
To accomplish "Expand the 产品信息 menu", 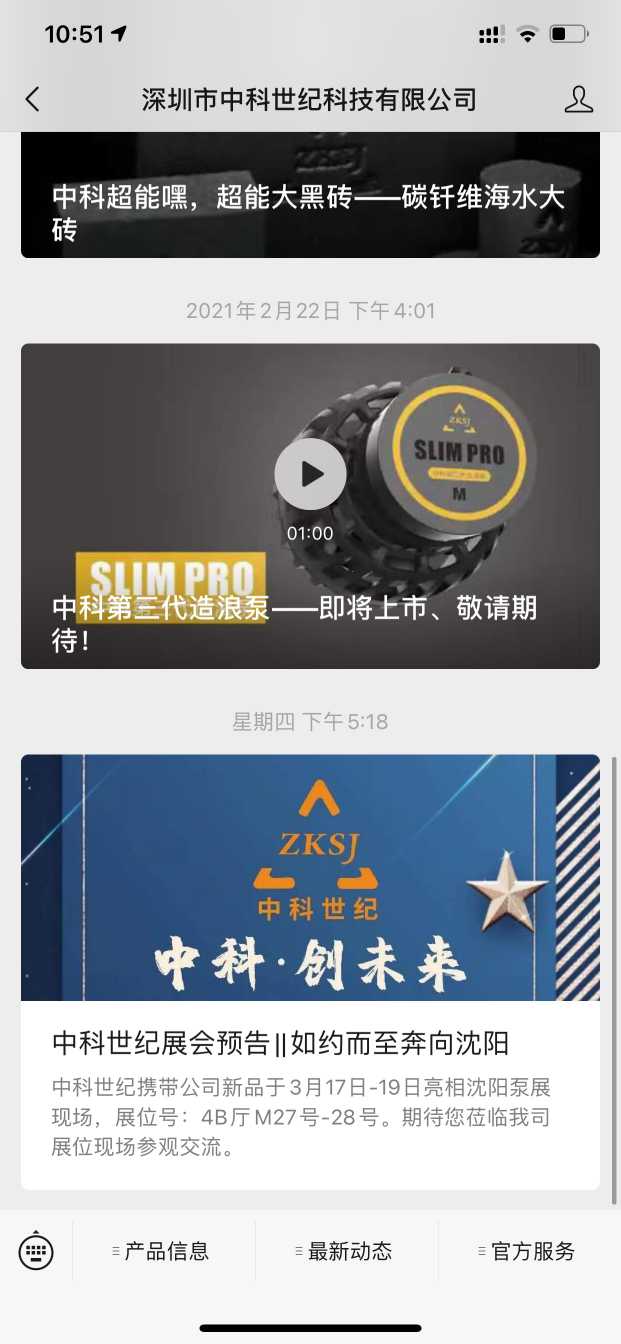I will 164,1251.
